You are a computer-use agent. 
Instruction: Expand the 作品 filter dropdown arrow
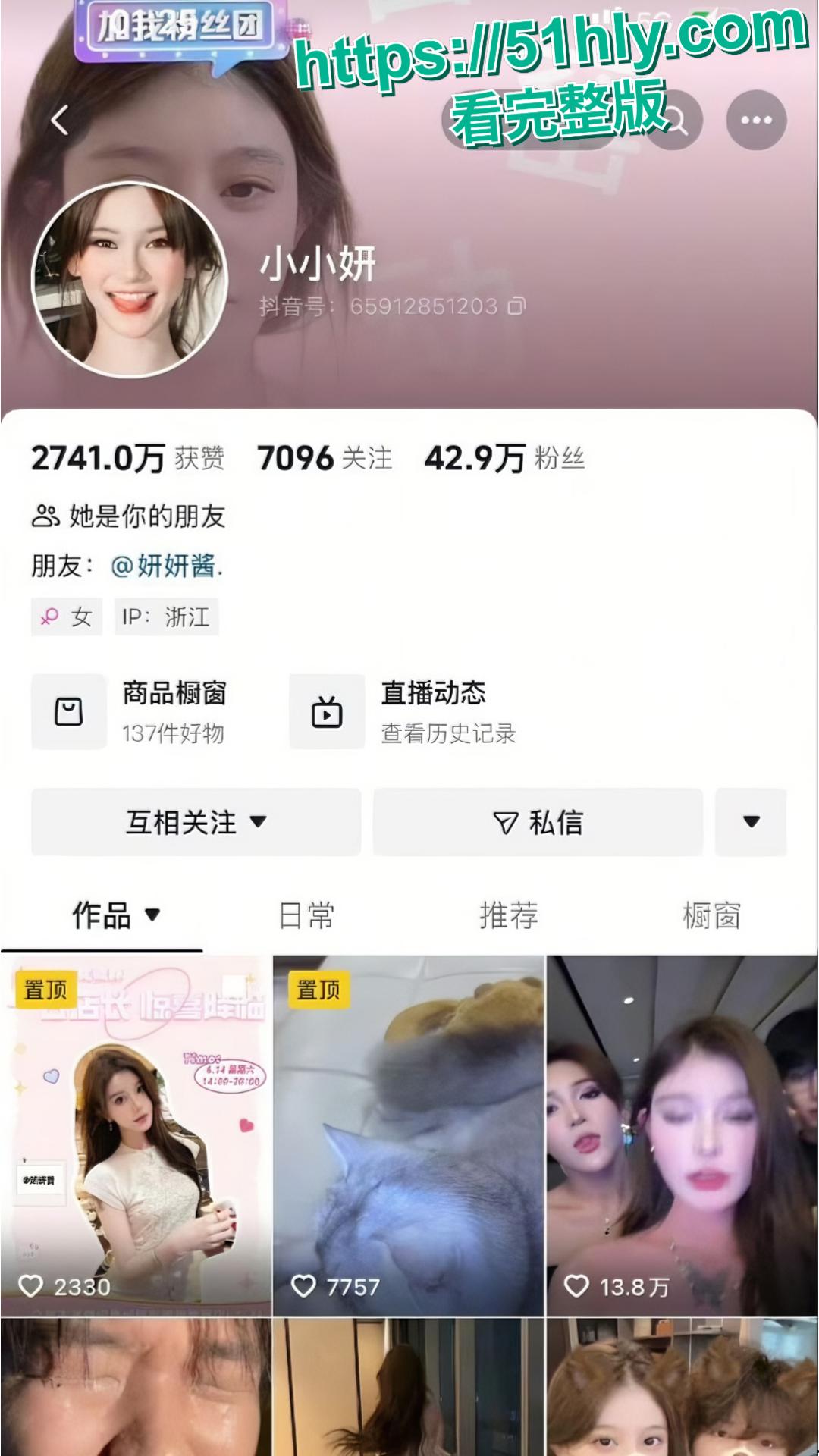pos(155,915)
